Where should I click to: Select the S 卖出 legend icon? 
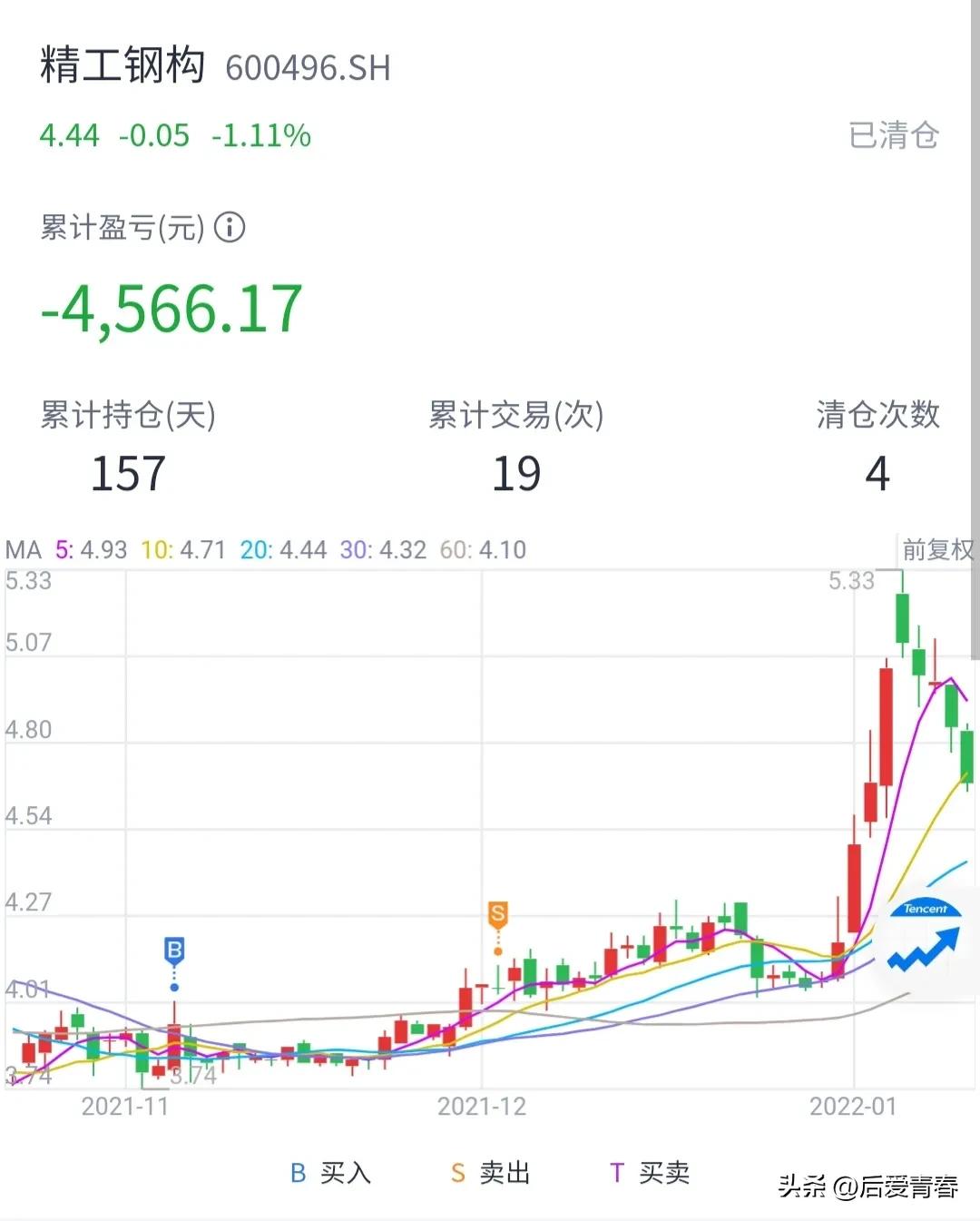[x=456, y=1173]
